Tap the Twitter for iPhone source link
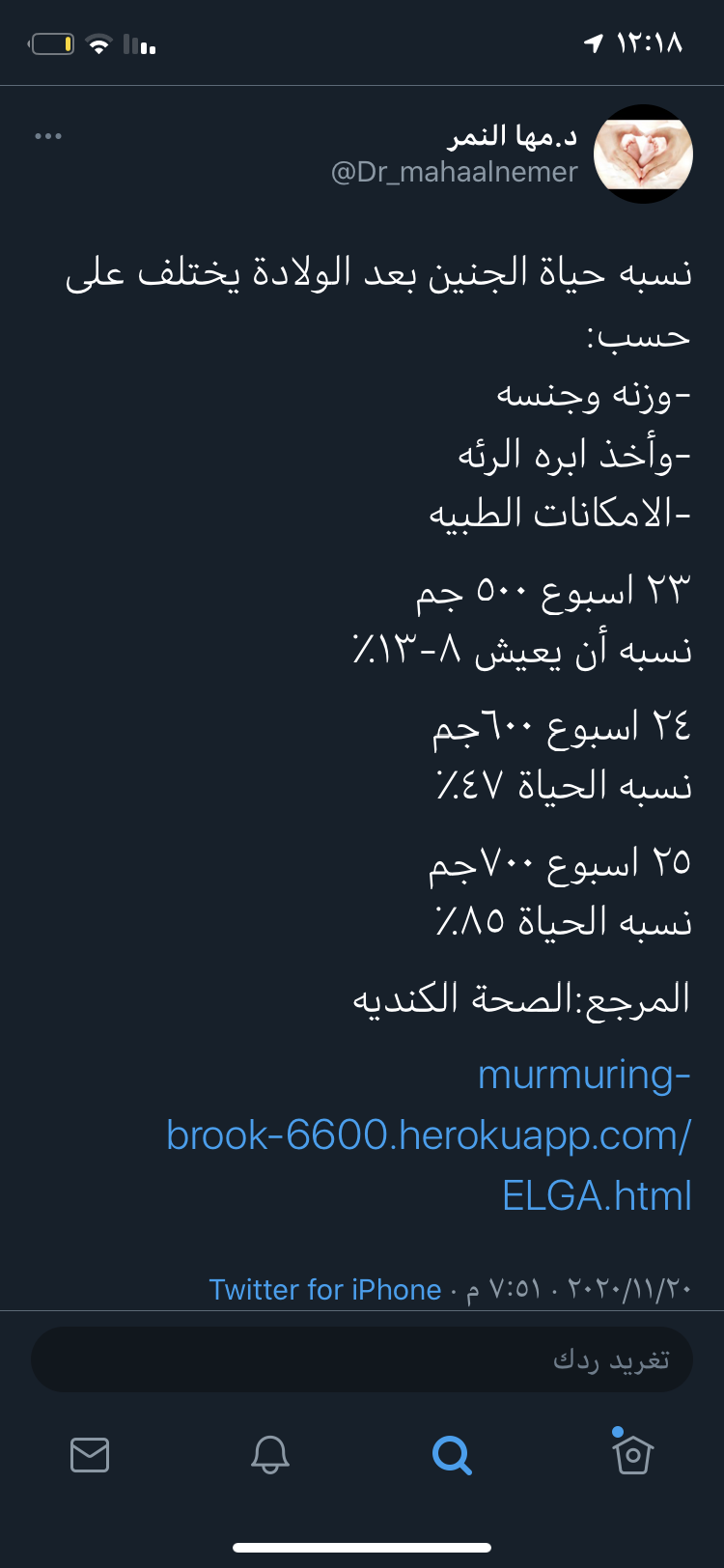 pyautogui.click(x=325, y=1289)
